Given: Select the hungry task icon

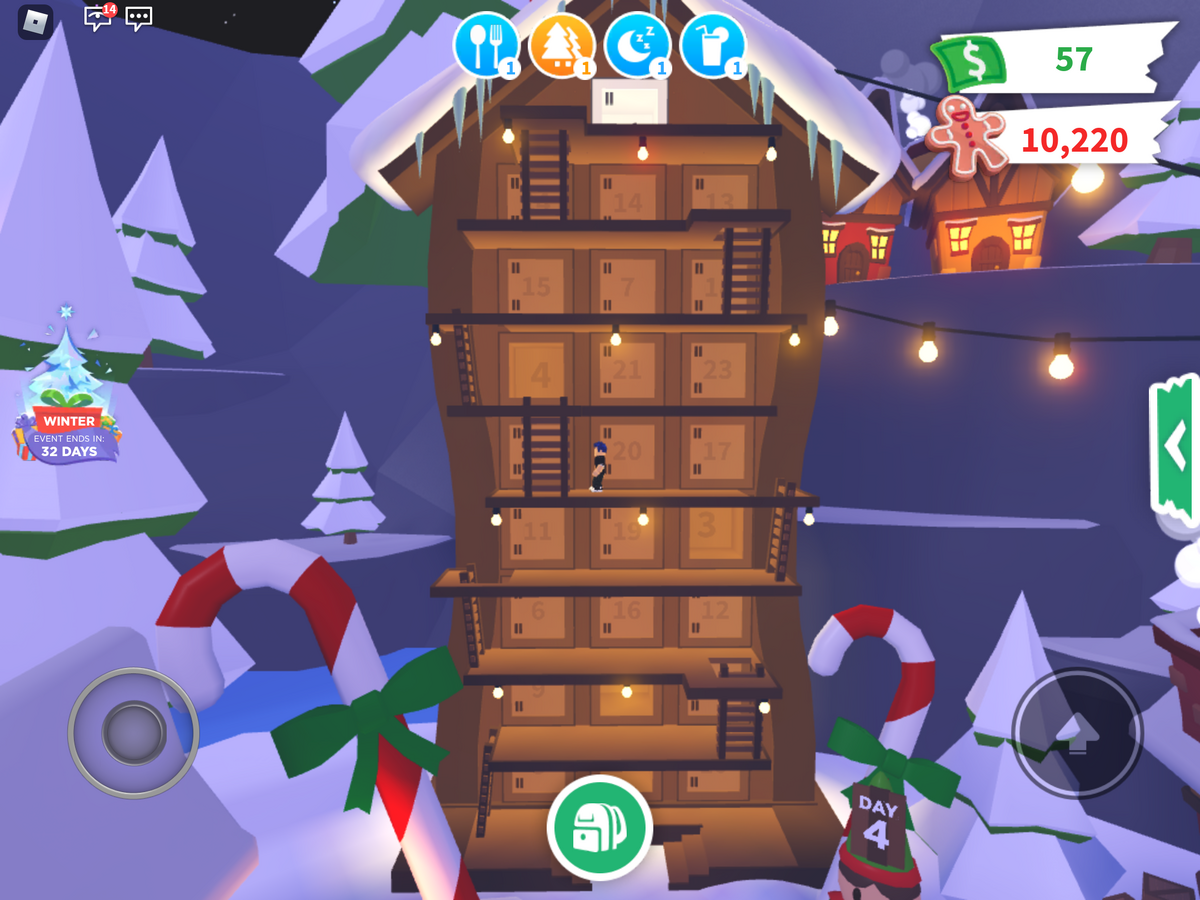Looking at the screenshot, I should 484,45.
